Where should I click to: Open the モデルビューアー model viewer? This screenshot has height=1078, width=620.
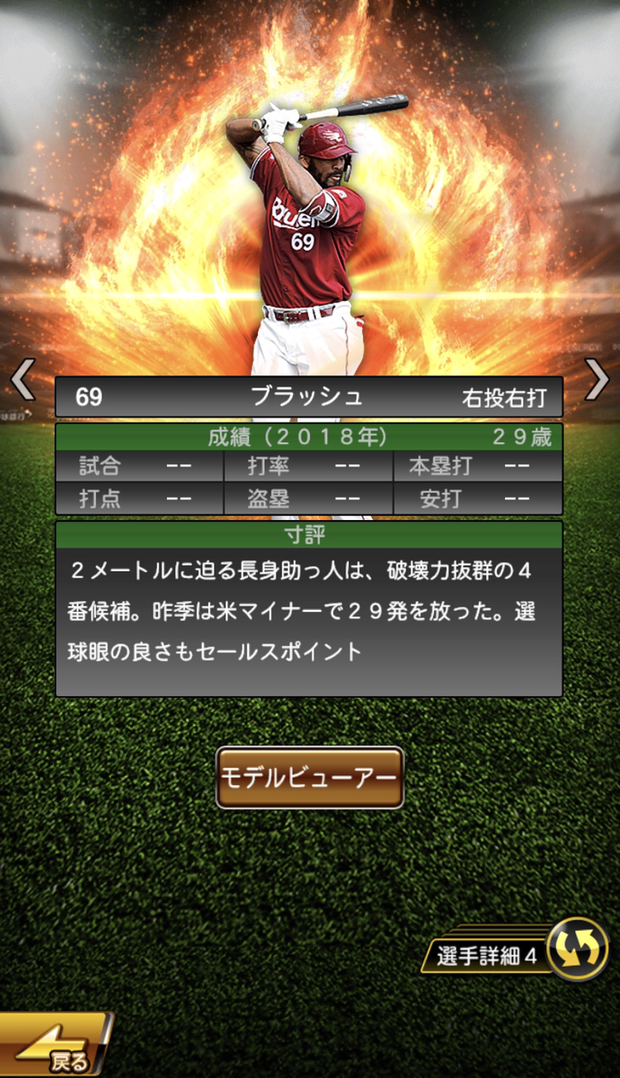310,778
